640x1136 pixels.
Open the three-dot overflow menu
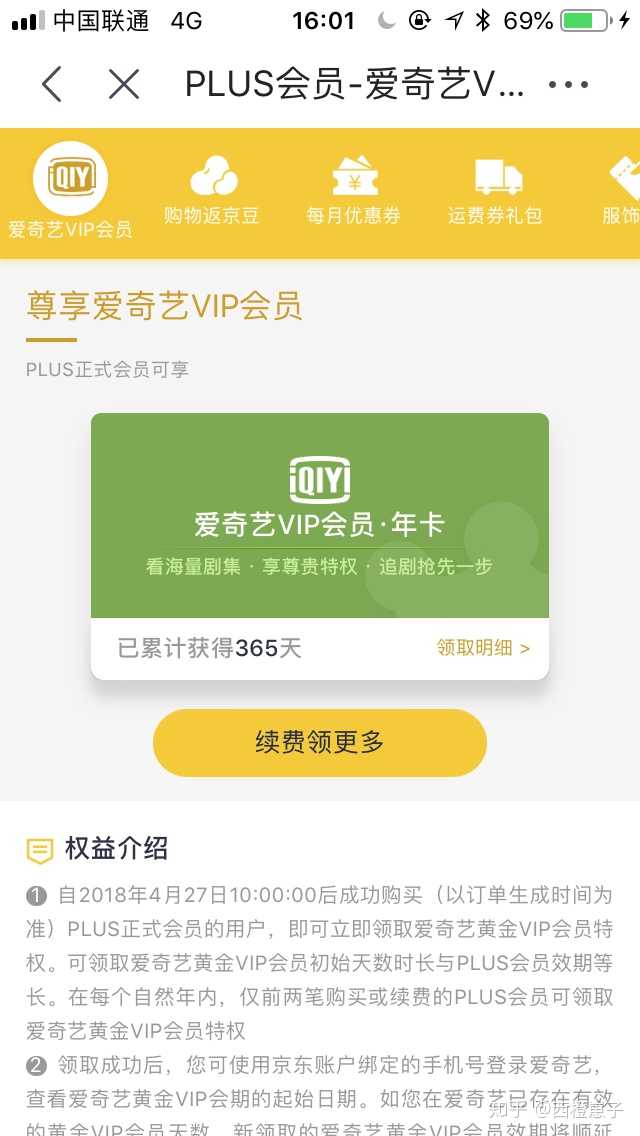coord(569,85)
